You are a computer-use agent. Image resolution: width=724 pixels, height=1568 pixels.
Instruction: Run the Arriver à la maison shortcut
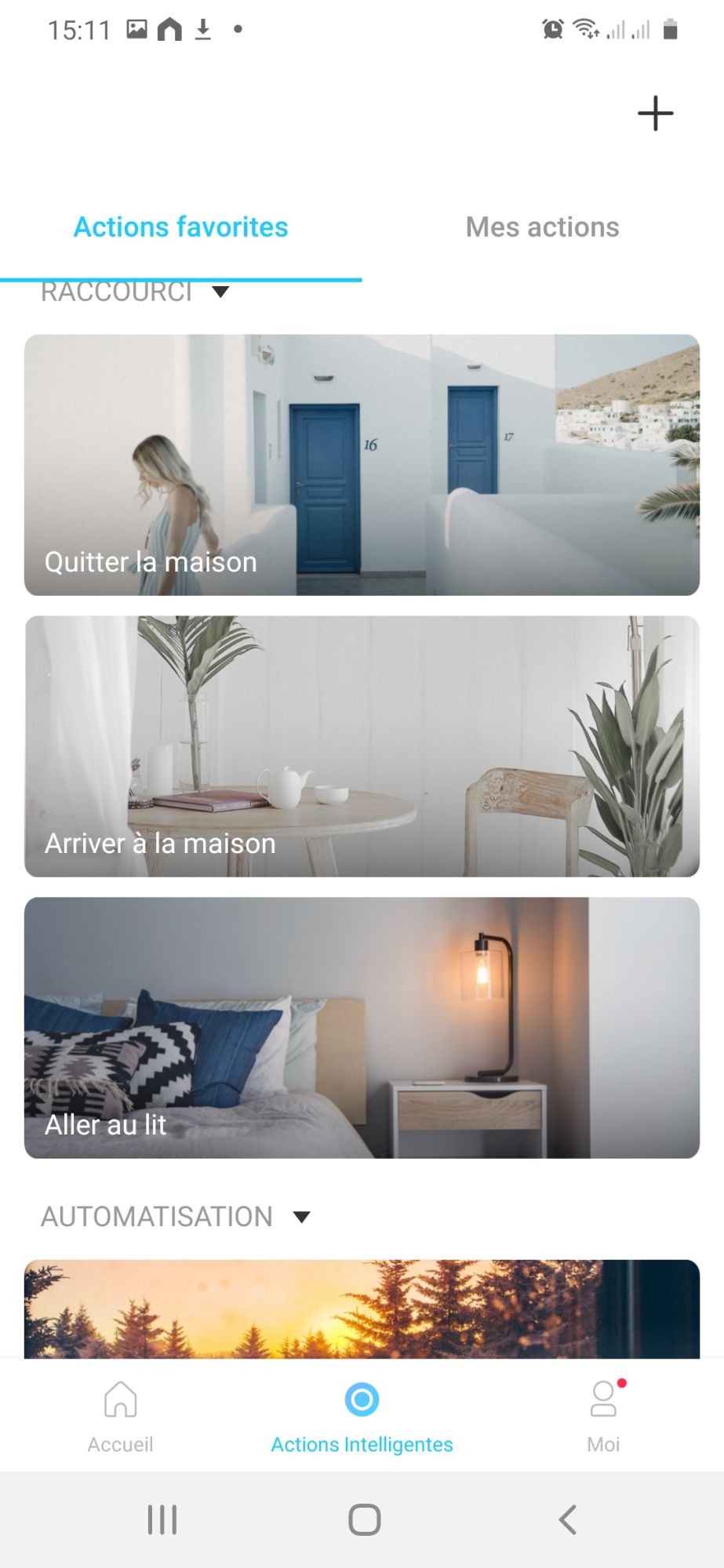pyautogui.click(x=362, y=746)
